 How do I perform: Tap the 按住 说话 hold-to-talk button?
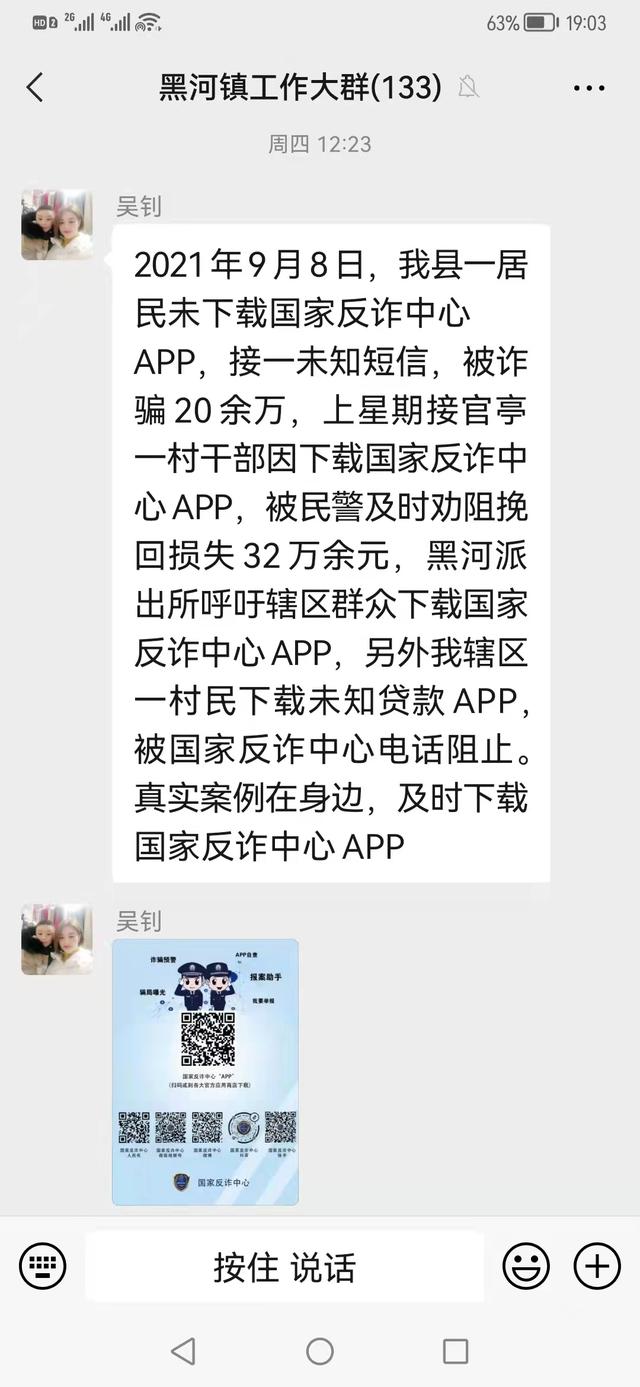pos(284,1267)
